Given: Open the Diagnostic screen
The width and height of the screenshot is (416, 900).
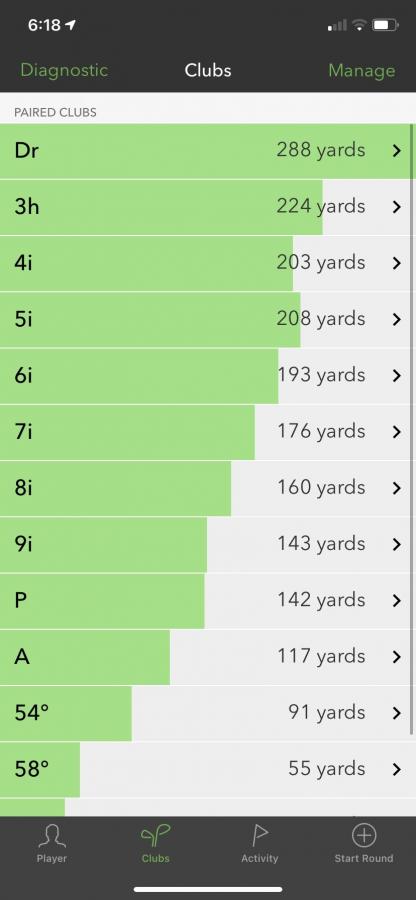Looking at the screenshot, I should (x=64, y=71).
